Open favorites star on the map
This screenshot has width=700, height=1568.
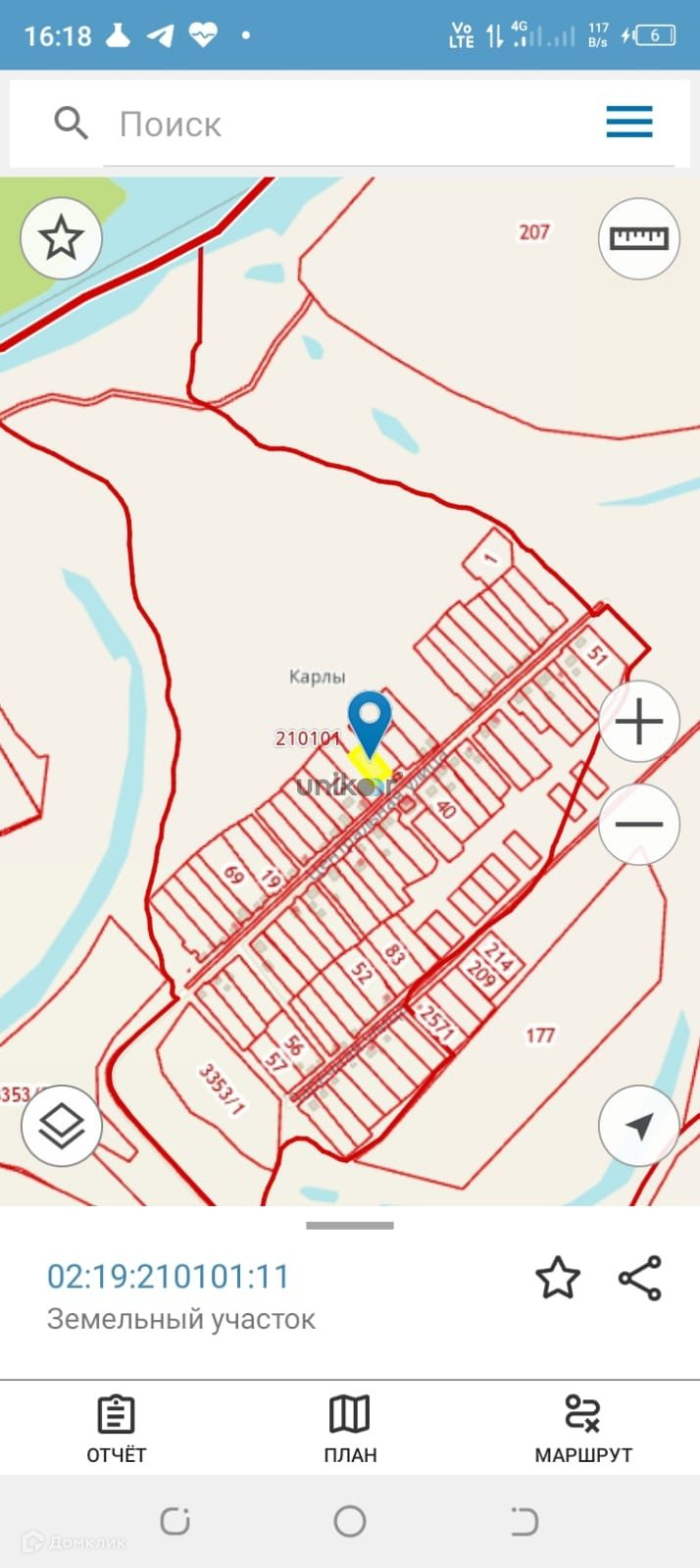tap(61, 238)
